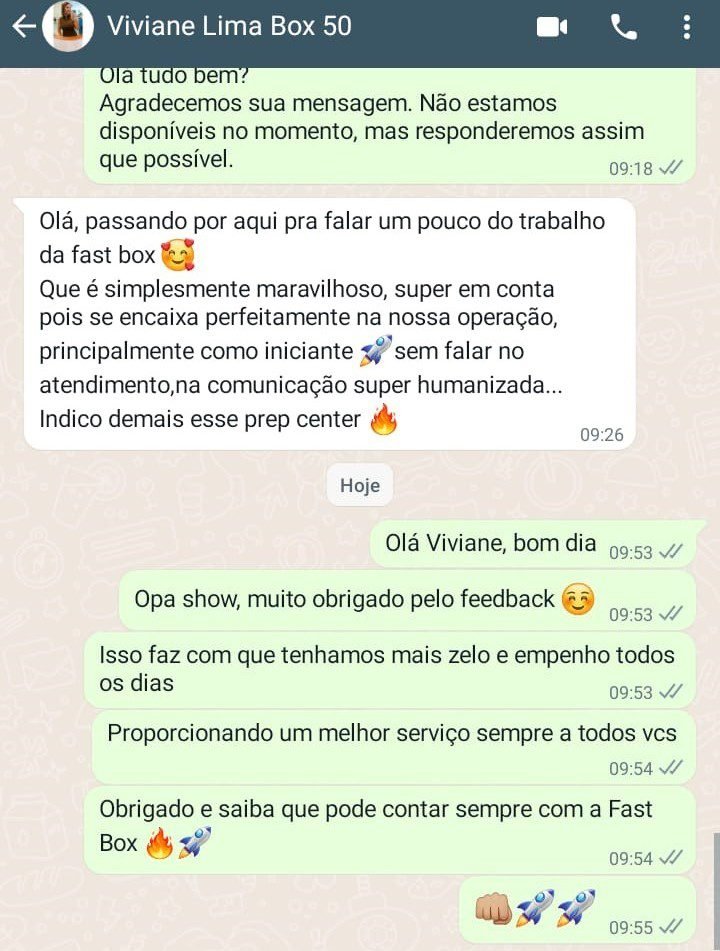Start a video call with Viviane
The width and height of the screenshot is (720, 951).
tap(552, 27)
